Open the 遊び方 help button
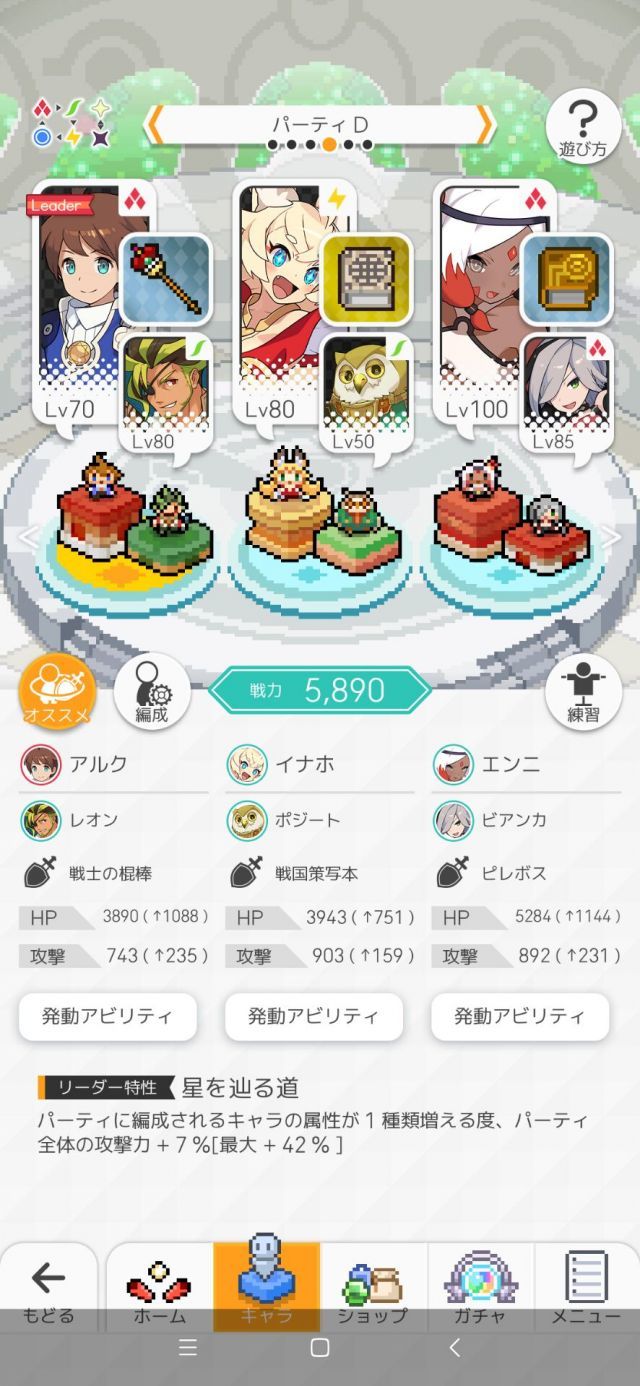This screenshot has height=1386, width=640. point(583,126)
